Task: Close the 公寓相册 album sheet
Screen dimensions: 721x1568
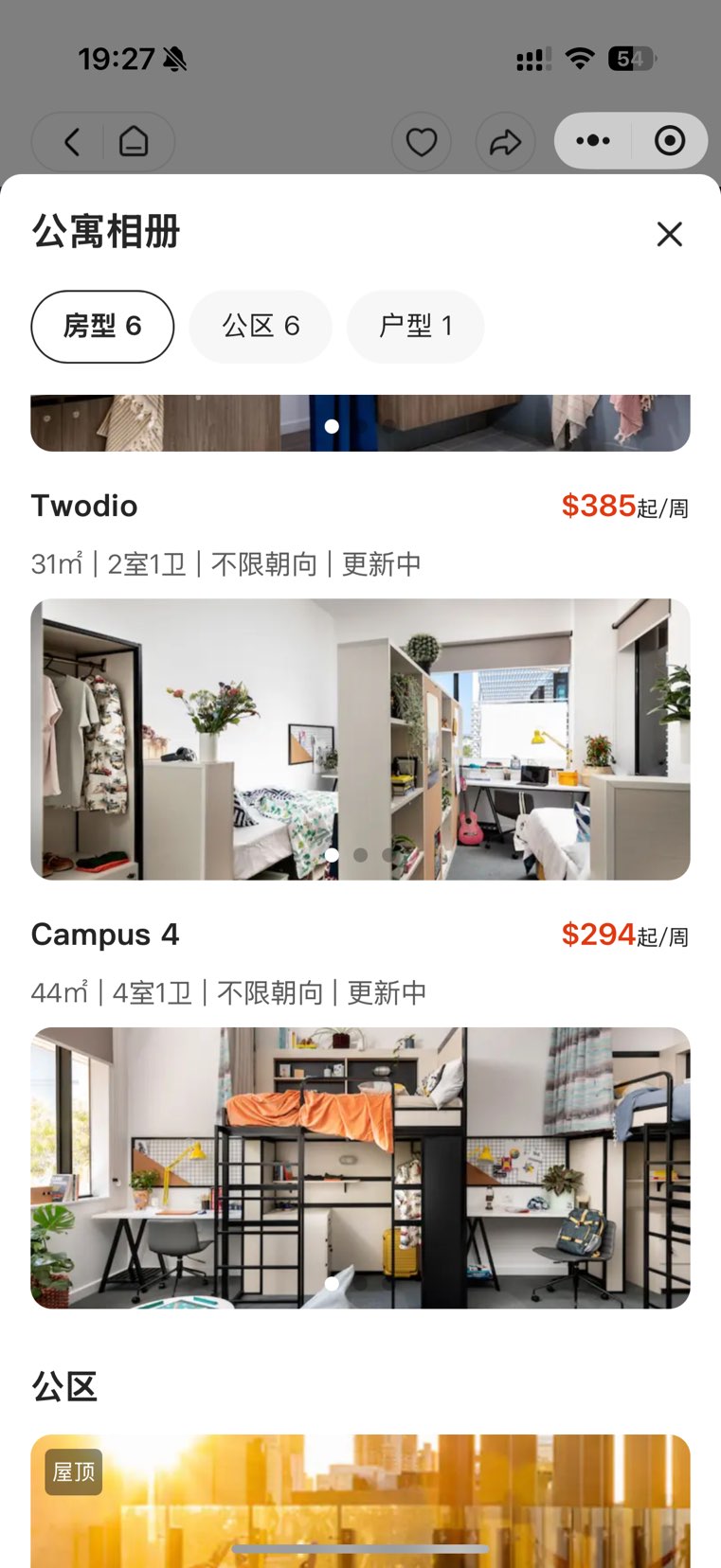Action: [669, 234]
